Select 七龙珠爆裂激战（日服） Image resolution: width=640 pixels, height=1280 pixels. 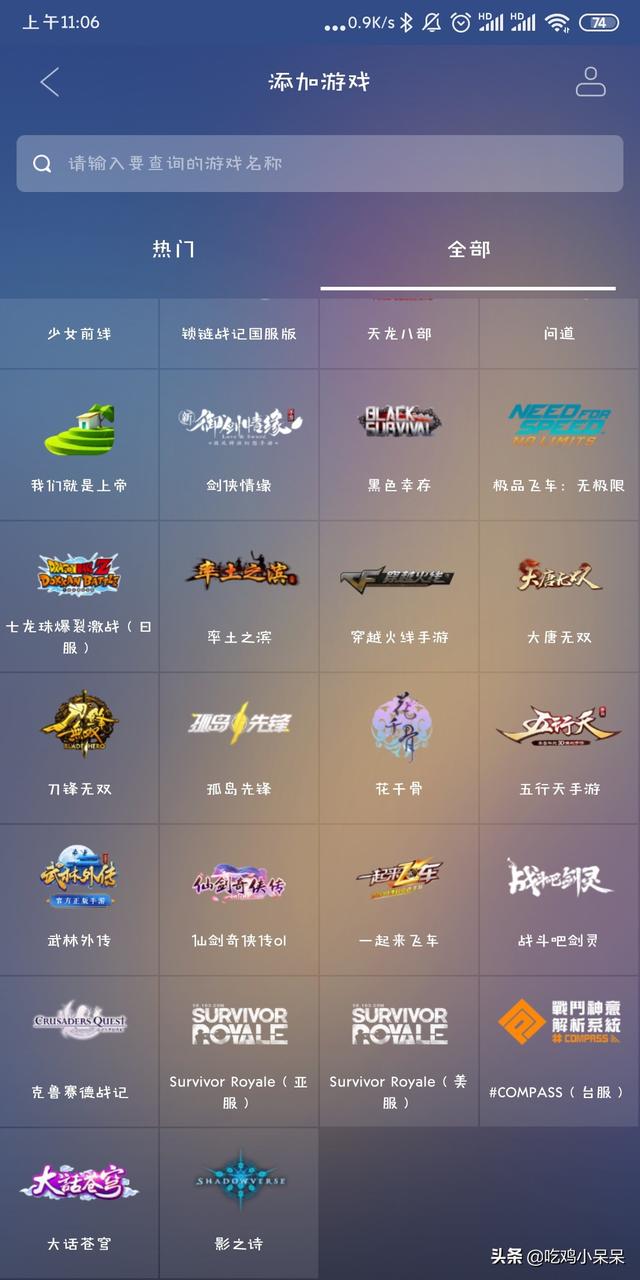click(x=79, y=596)
